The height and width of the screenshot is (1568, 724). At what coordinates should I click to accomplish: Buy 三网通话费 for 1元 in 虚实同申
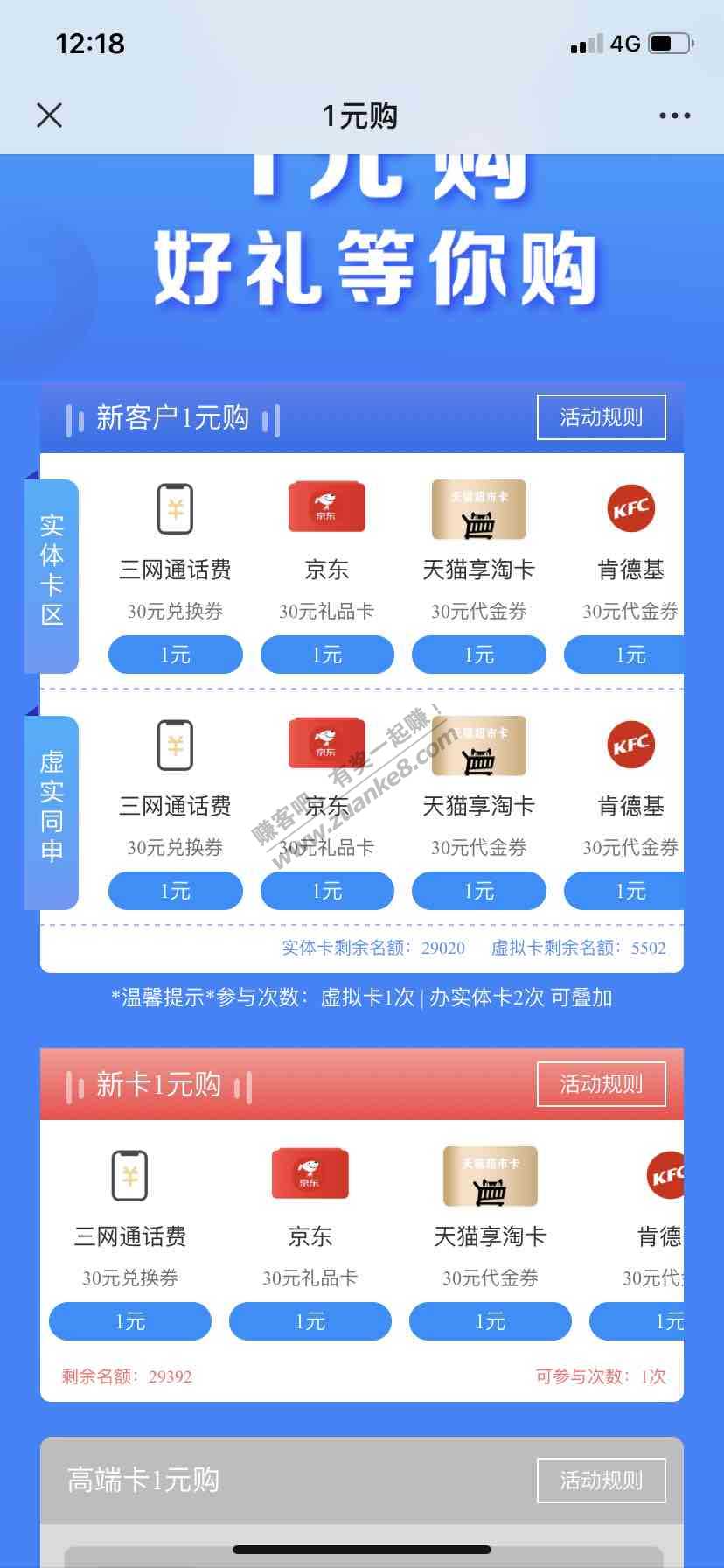(x=175, y=891)
